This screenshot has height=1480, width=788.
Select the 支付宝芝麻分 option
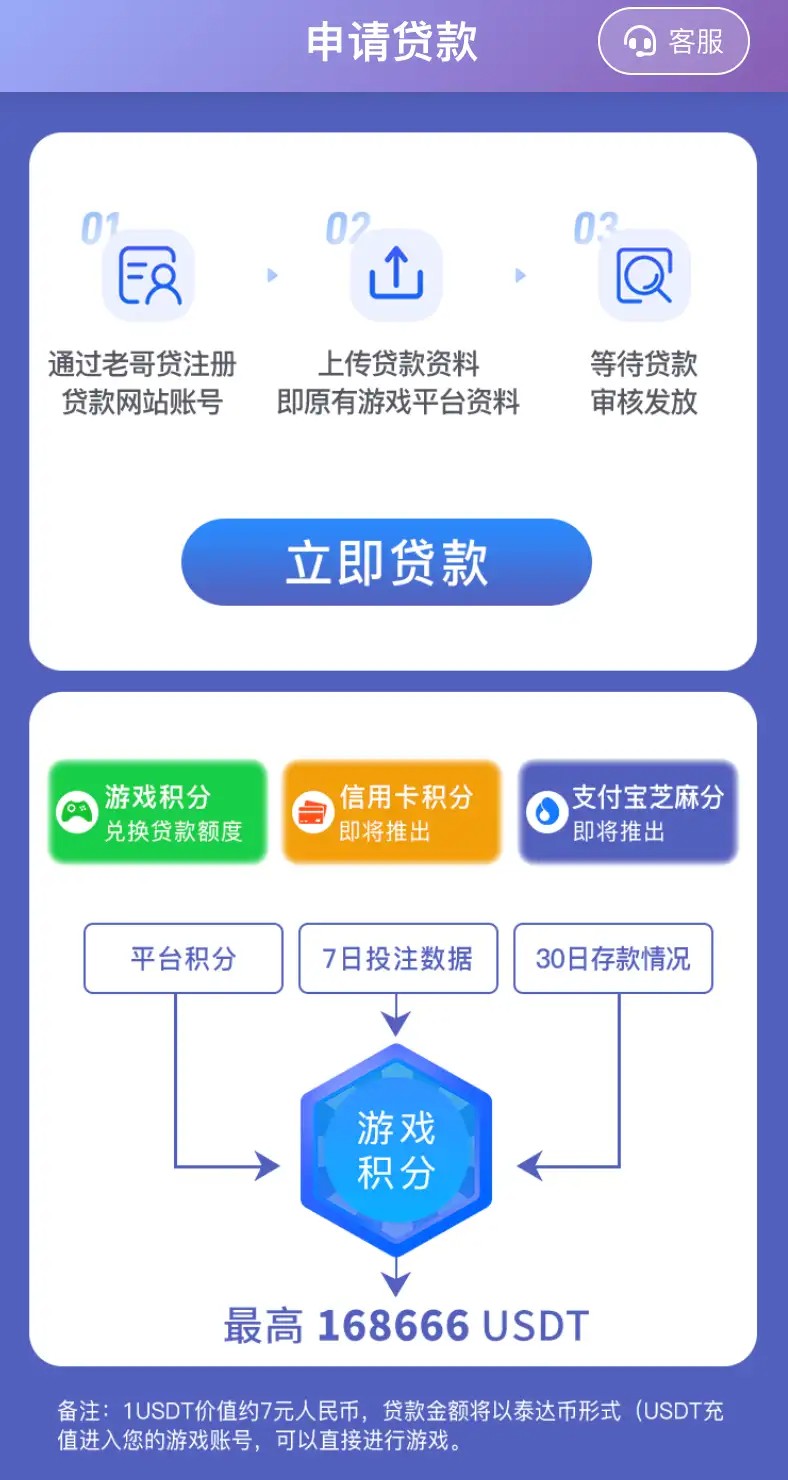point(627,810)
